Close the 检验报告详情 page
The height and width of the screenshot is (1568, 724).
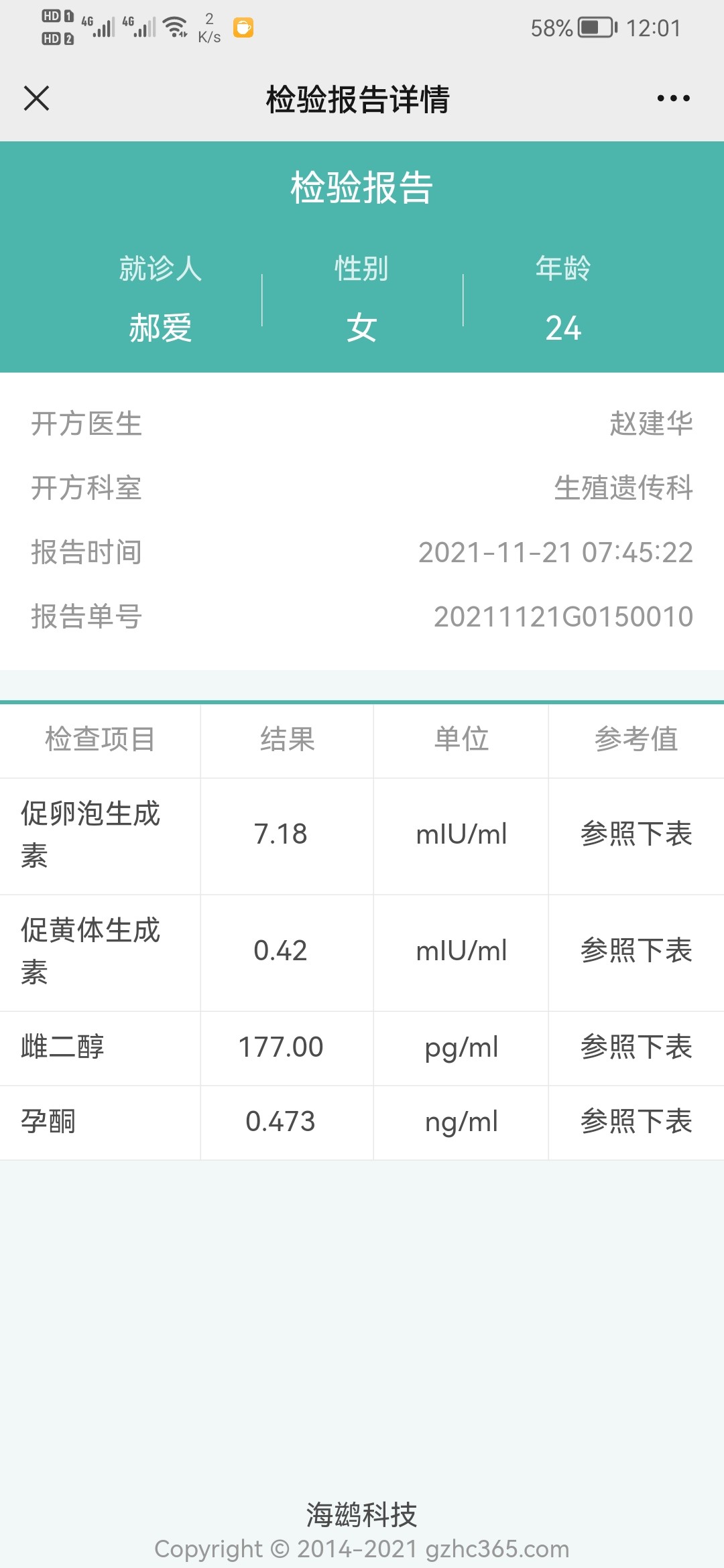pyautogui.click(x=36, y=99)
